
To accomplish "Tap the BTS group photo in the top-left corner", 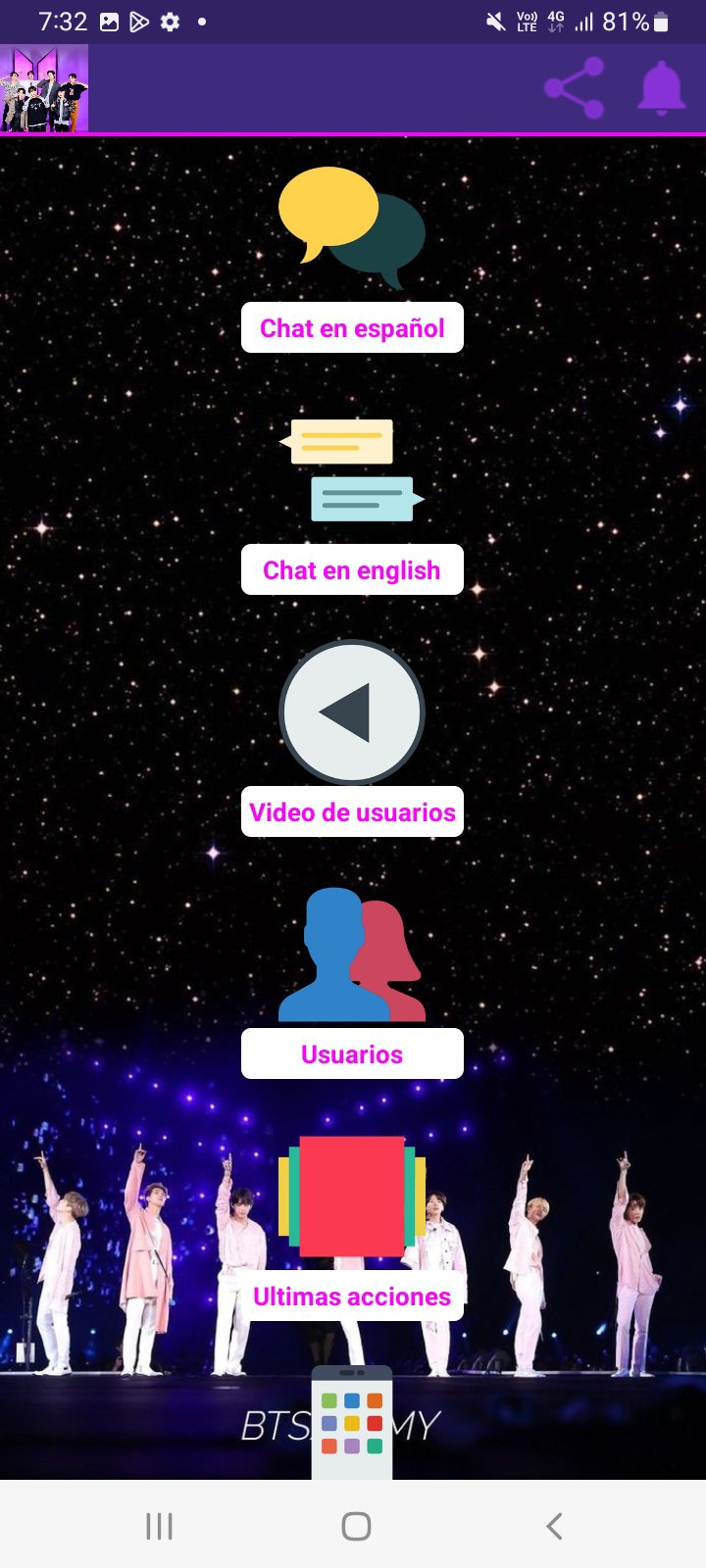I will [43, 87].
